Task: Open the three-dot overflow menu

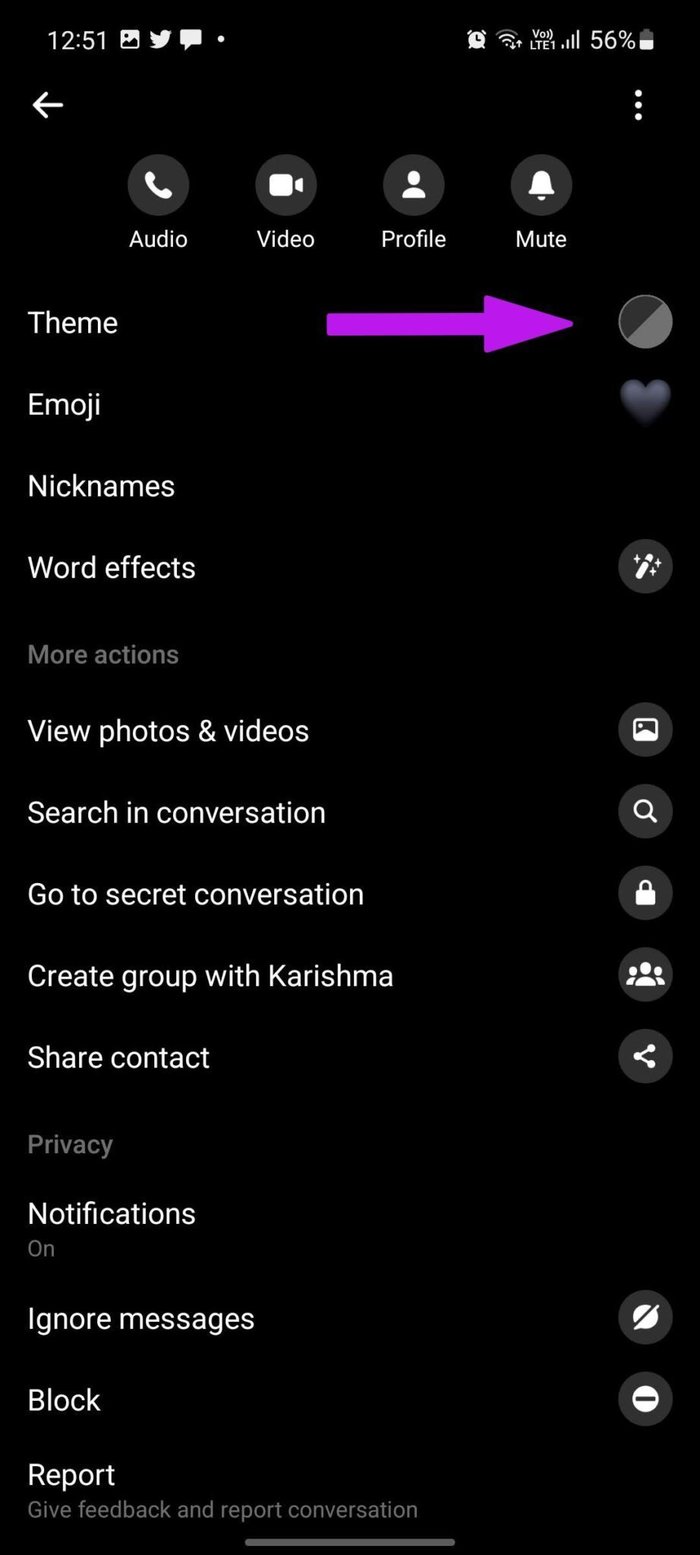Action: [x=638, y=105]
